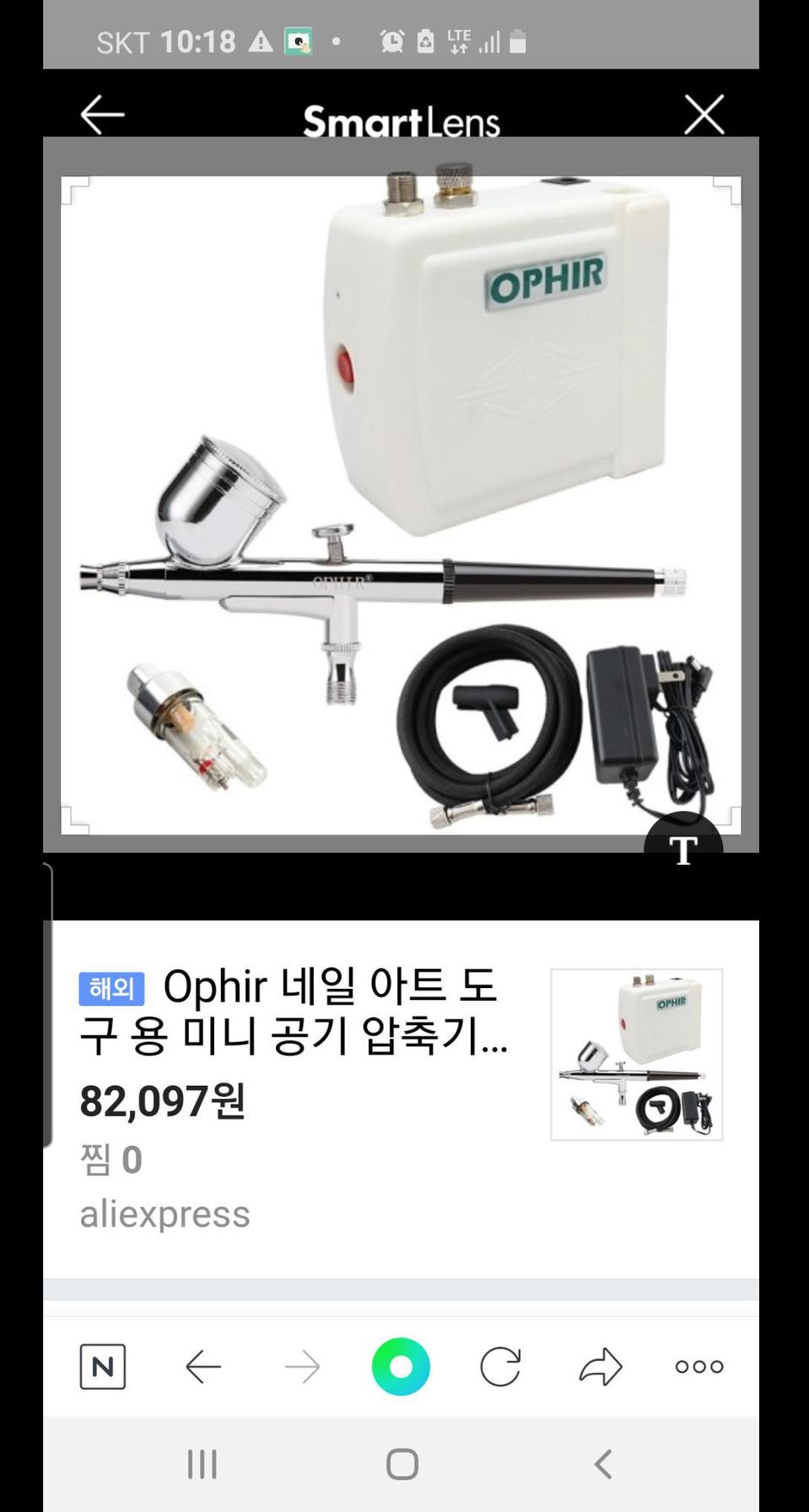Toggle the 찜 wishlist counter
809x1512 pixels.
tap(112, 1161)
